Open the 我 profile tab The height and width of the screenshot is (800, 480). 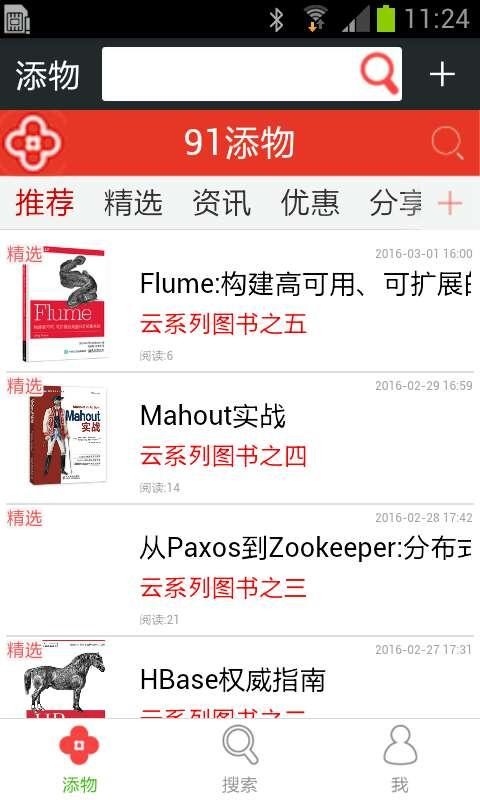click(x=400, y=759)
